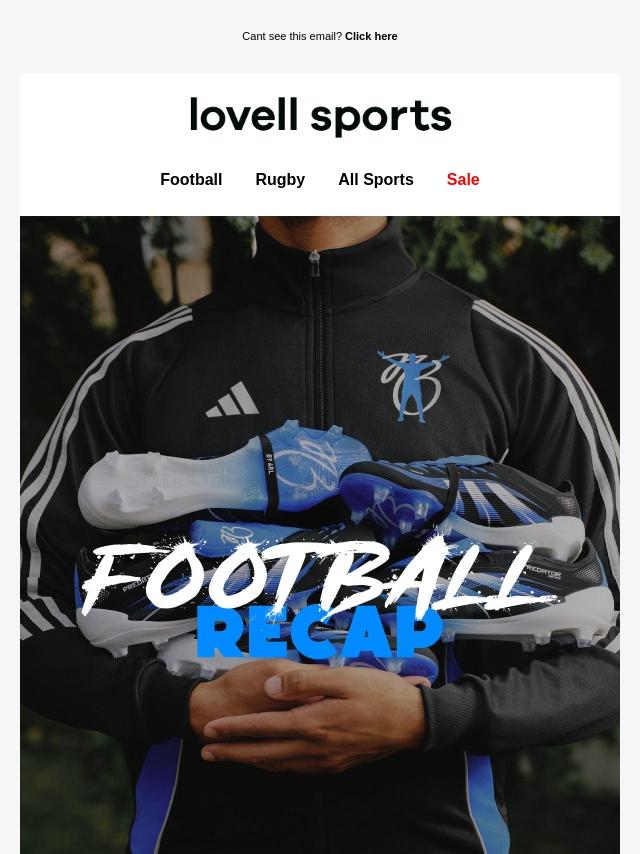This screenshot has width=640, height=854.
Task: Open the 'Click here' view-in-browser link
Action: click(370, 36)
